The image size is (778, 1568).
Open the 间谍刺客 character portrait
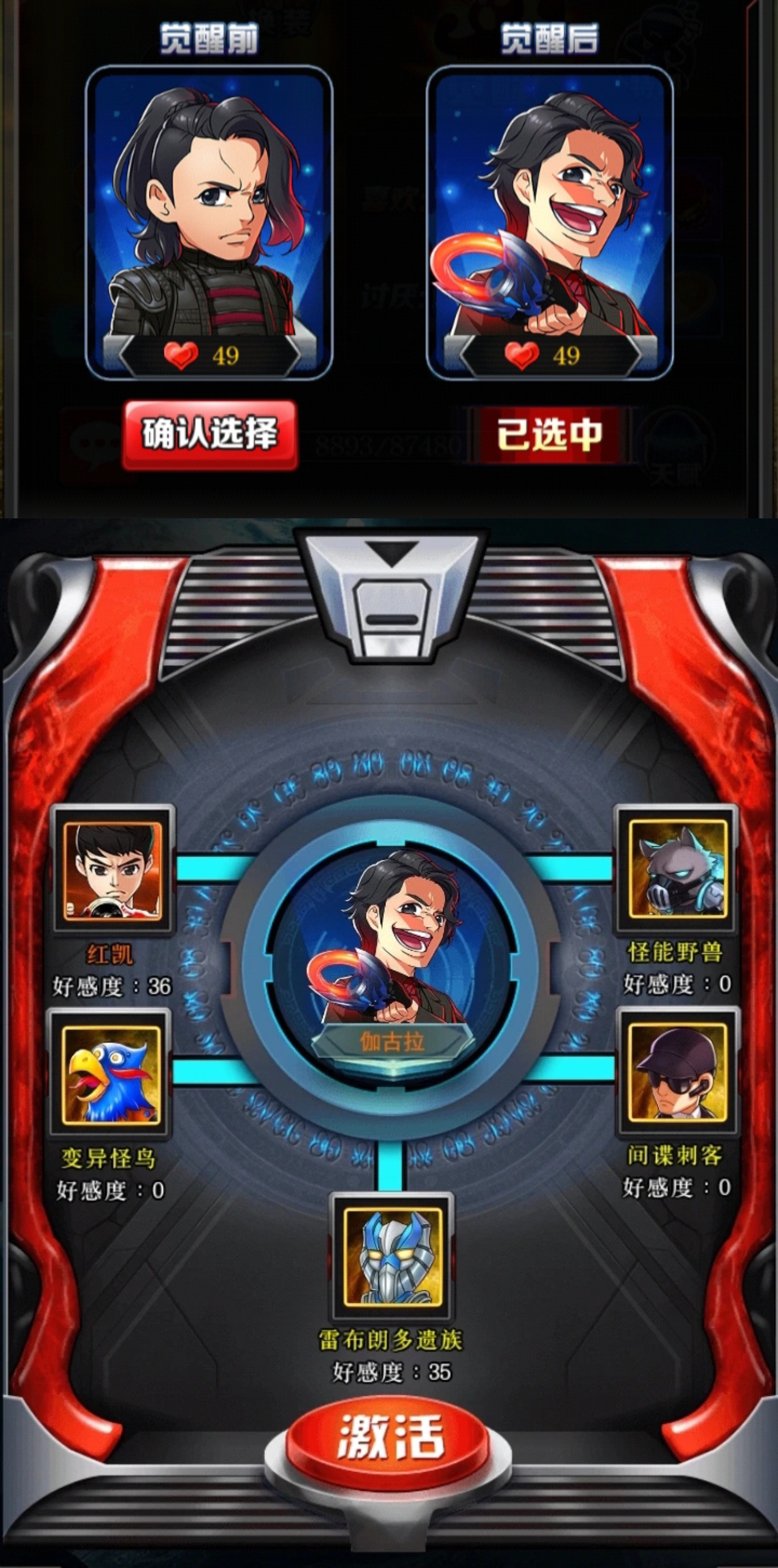[x=677, y=1072]
